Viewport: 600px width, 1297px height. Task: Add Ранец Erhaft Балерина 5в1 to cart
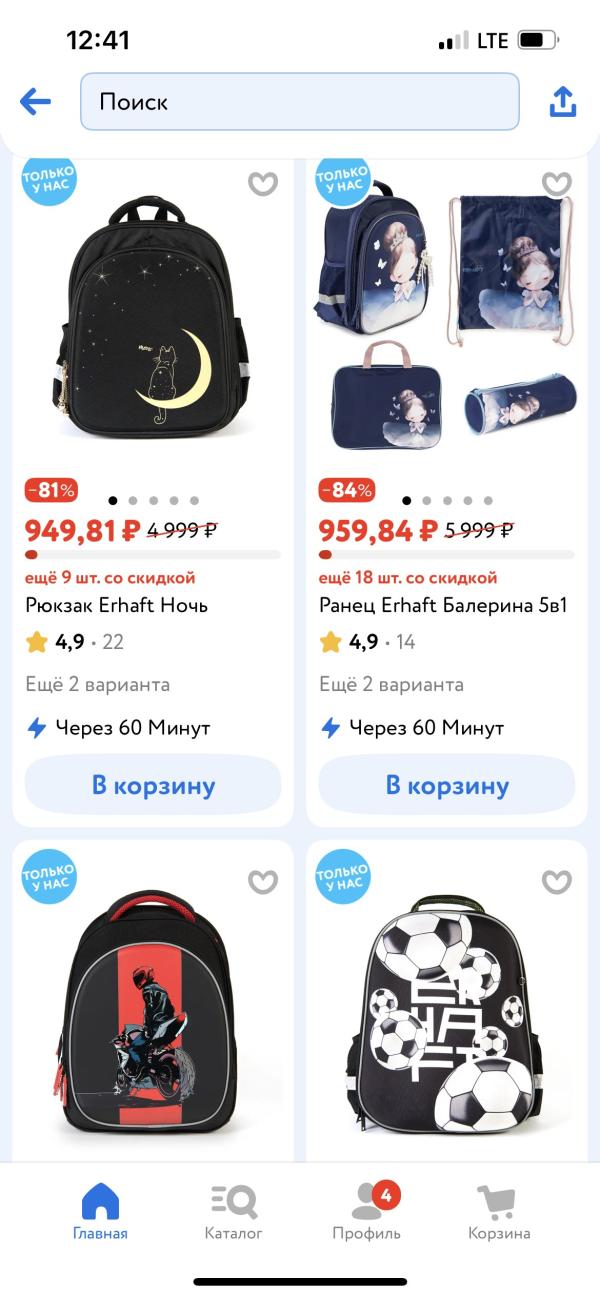[x=447, y=785]
